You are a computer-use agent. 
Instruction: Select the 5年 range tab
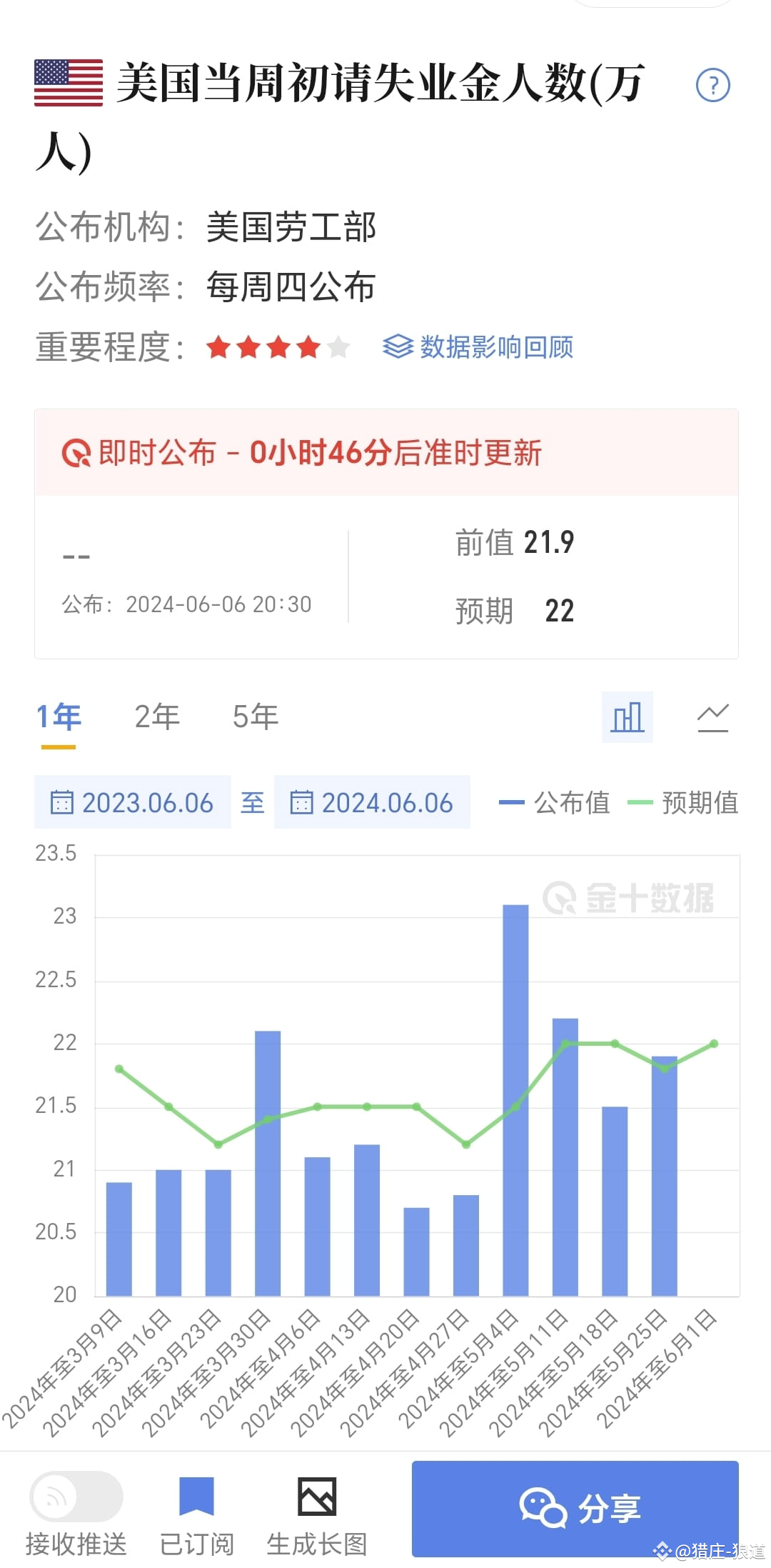coord(256,716)
